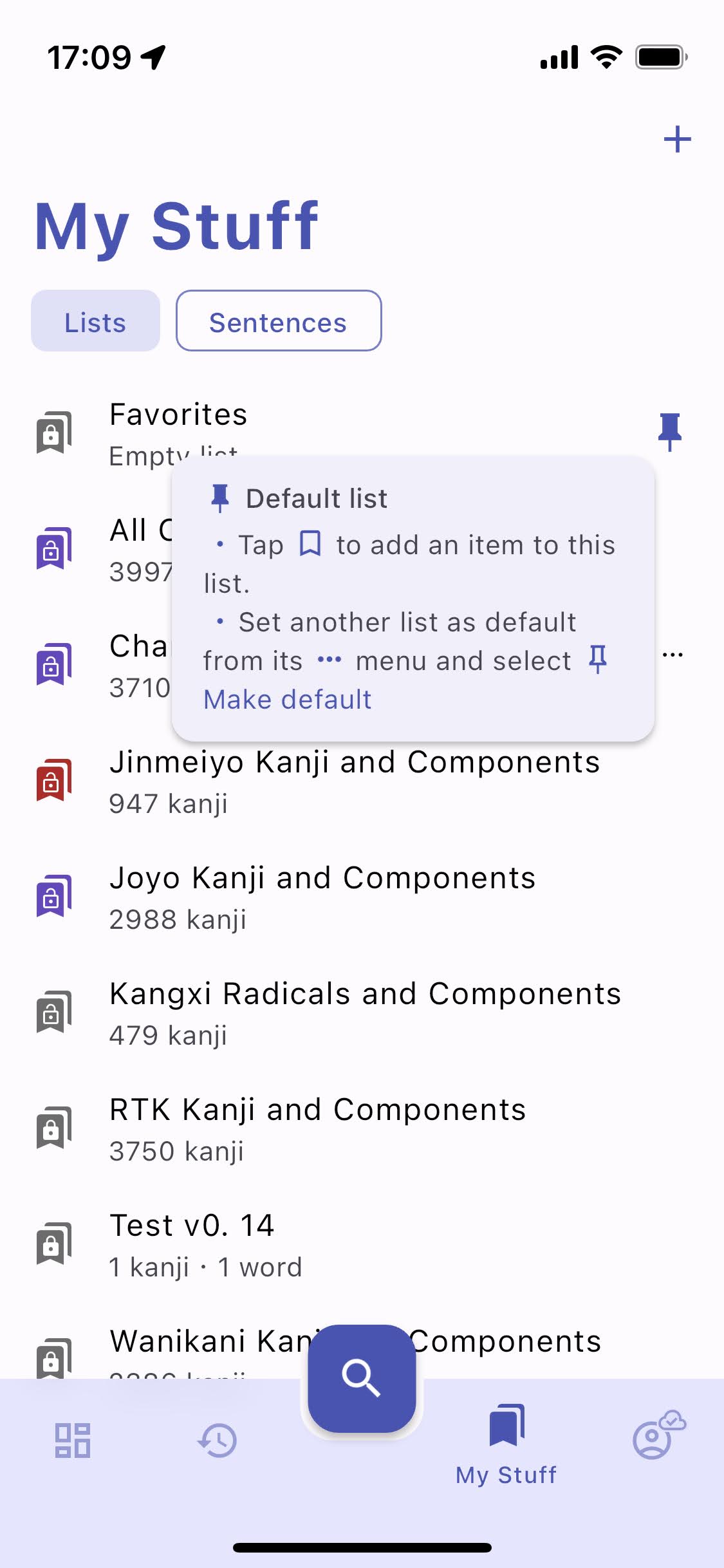Image resolution: width=724 pixels, height=1568 pixels.
Task: Switch to the Sentences tab
Action: (x=279, y=321)
